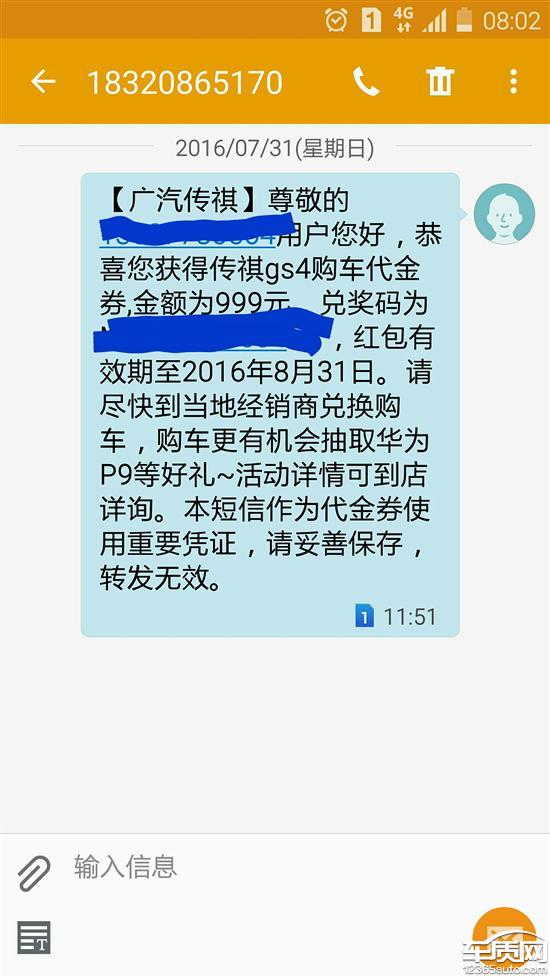Screen dimensions: 550x977
Task: Tap the paperclip attach icon
Action: (34, 873)
